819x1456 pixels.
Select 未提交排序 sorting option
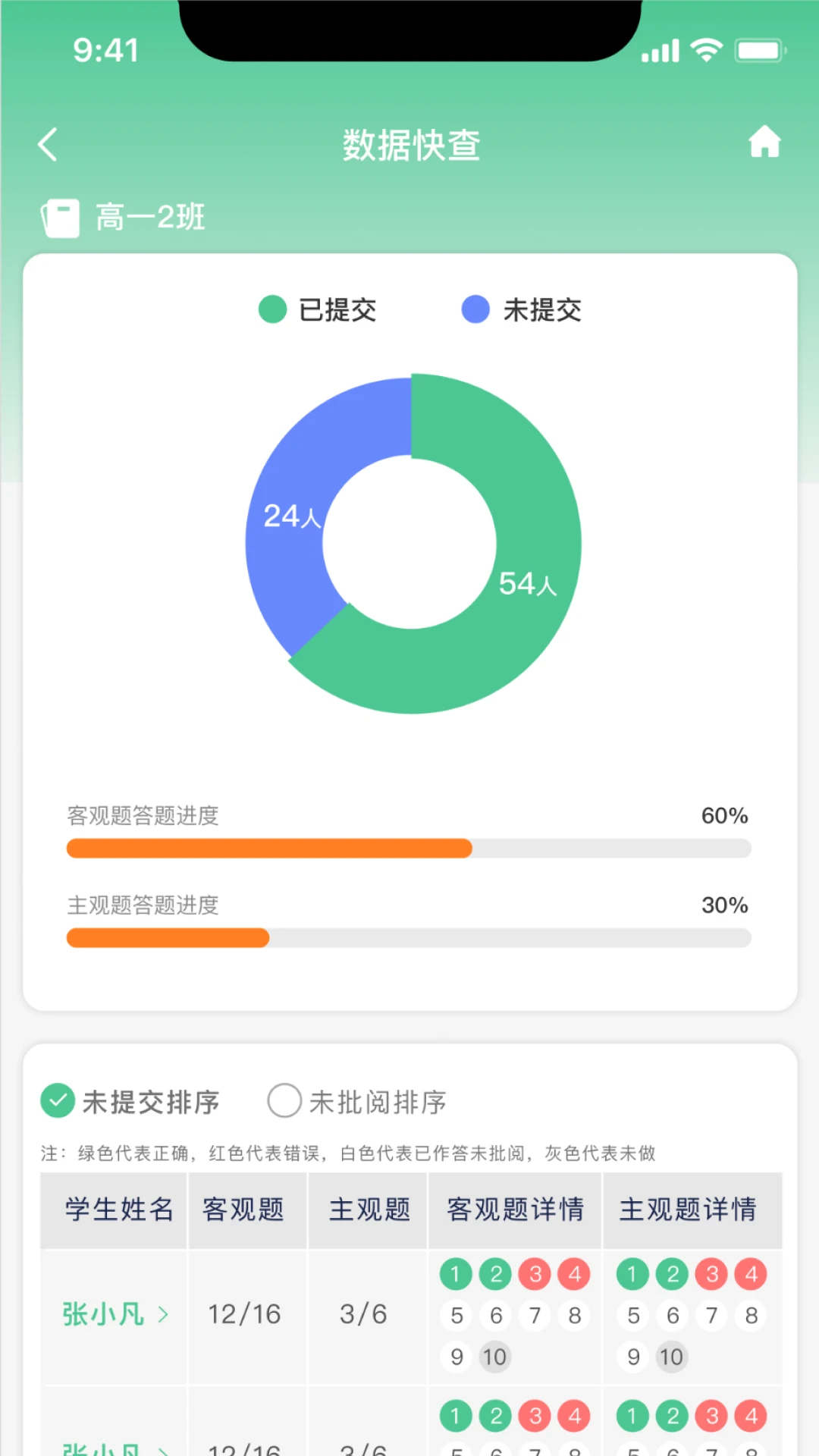(130, 1101)
